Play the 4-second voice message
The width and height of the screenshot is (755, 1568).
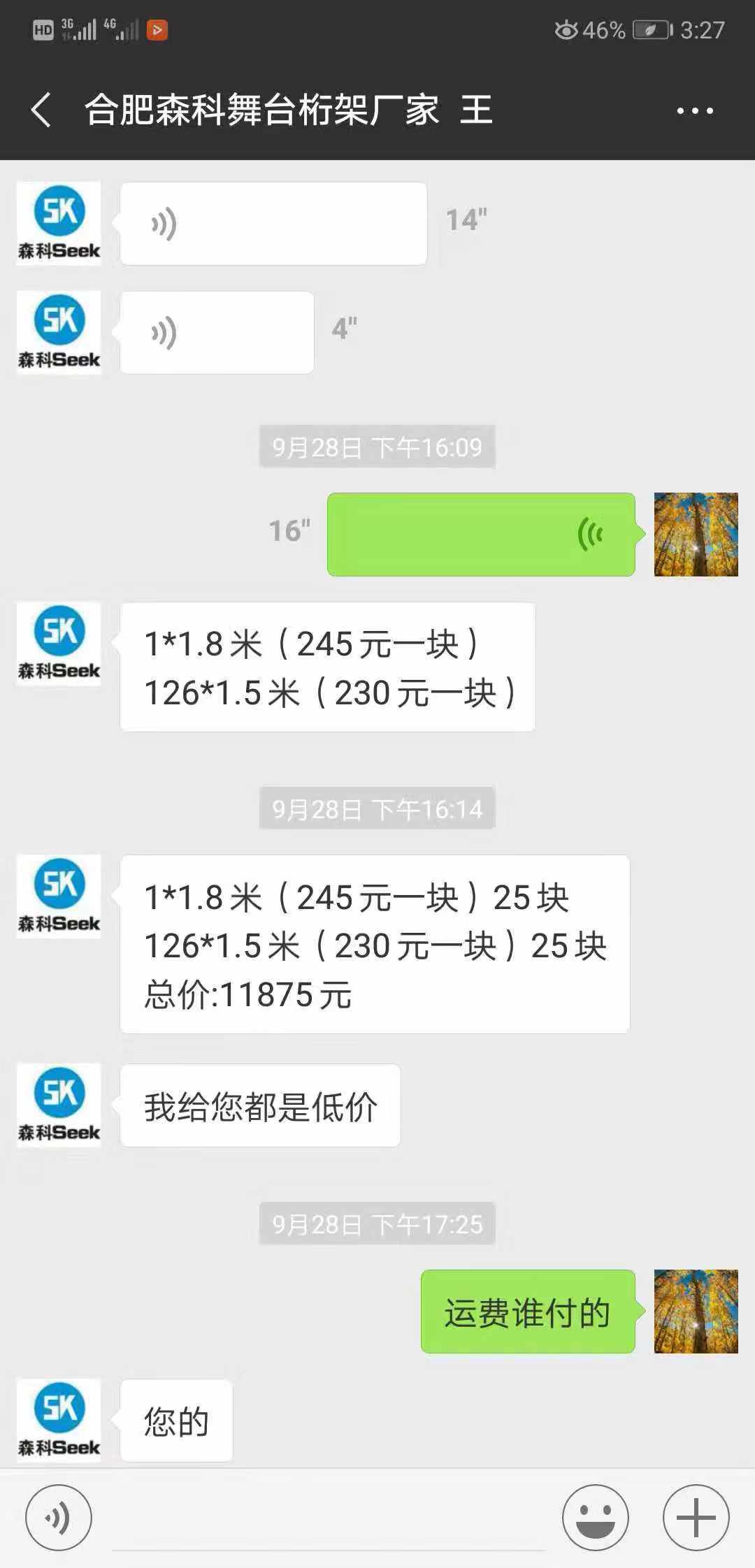217,333
